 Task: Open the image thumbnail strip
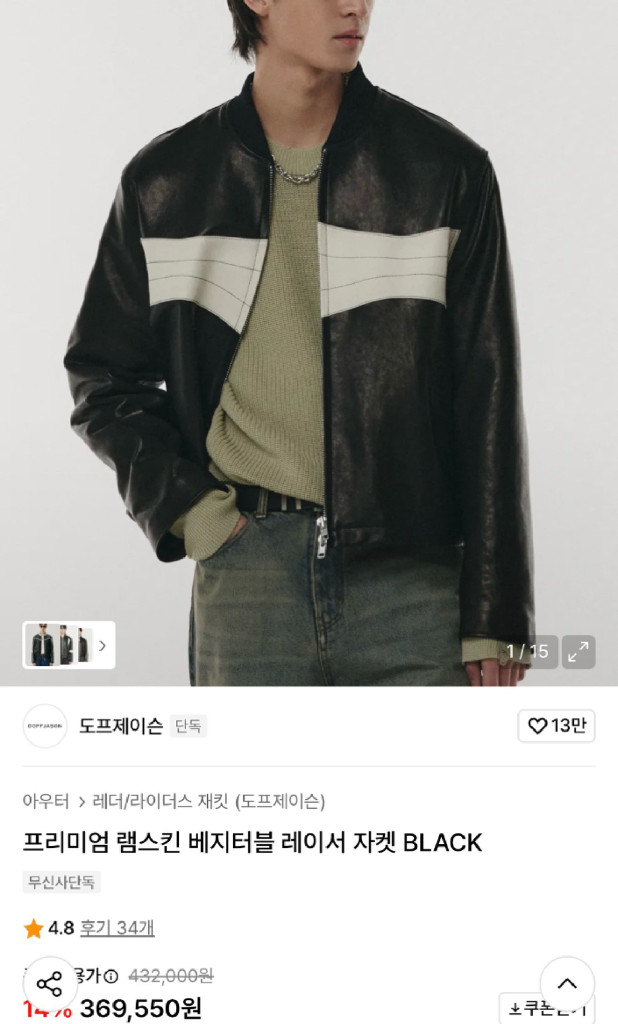click(69, 645)
